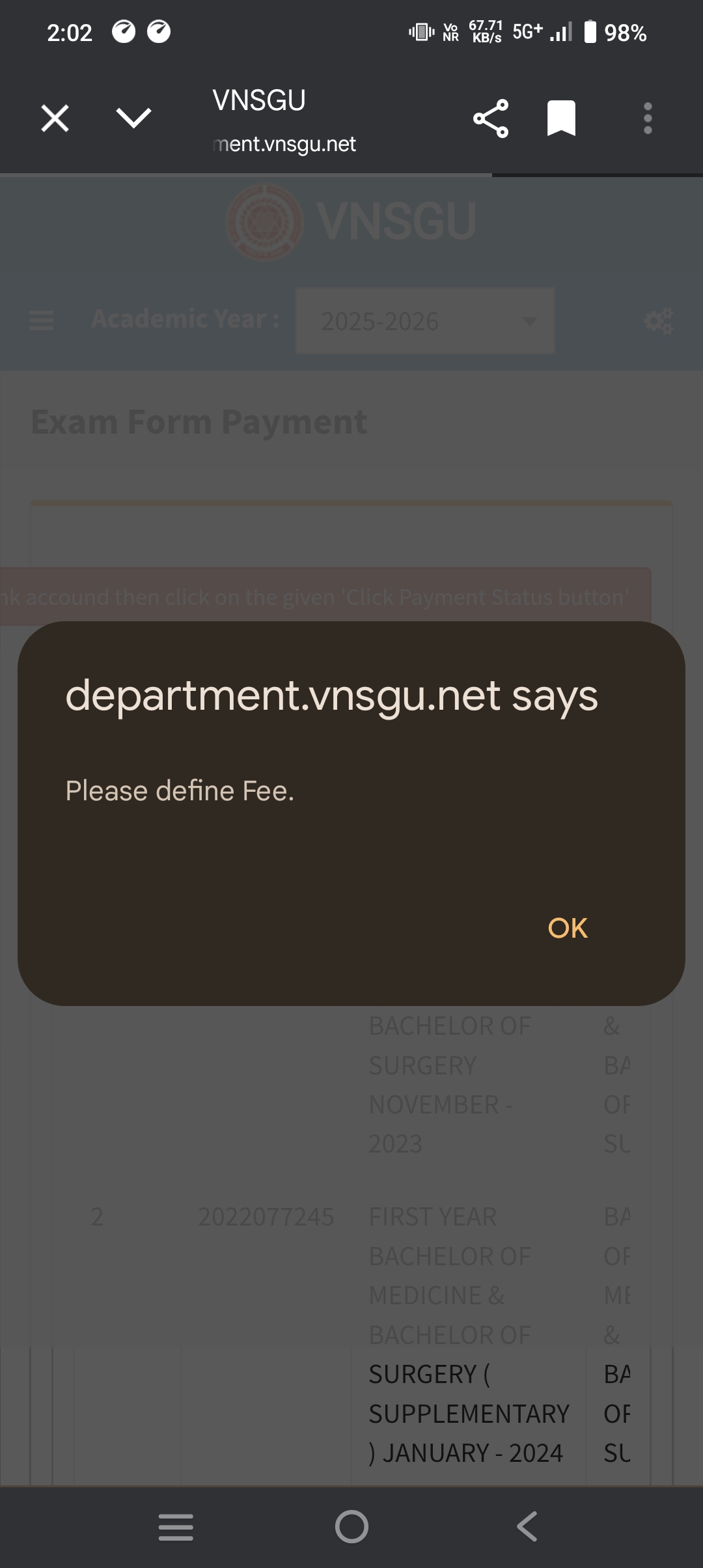Minimize tab with the down chevron

pyautogui.click(x=133, y=119)
